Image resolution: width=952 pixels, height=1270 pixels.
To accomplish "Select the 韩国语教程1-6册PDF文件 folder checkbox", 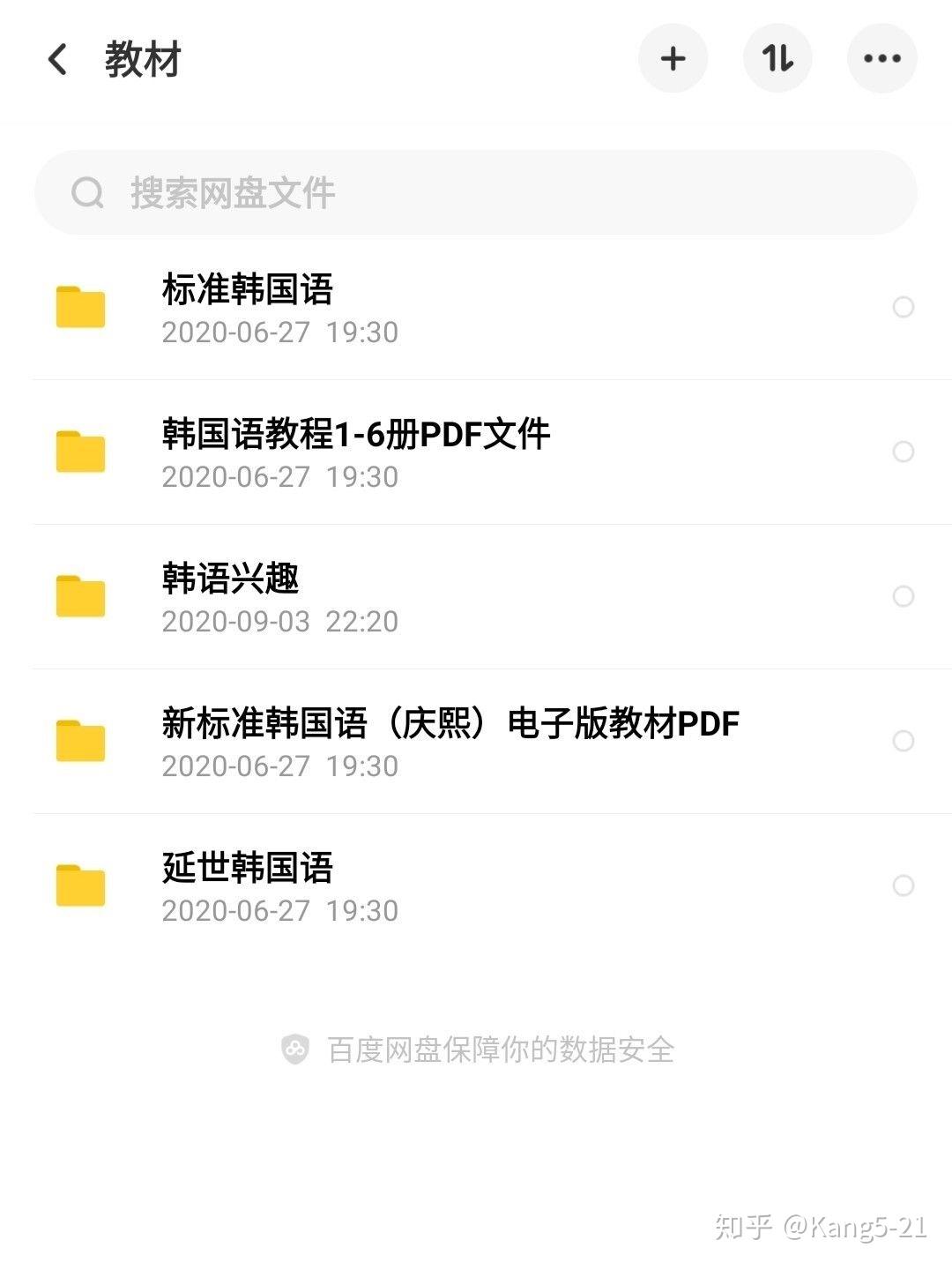I will [904, 452].
